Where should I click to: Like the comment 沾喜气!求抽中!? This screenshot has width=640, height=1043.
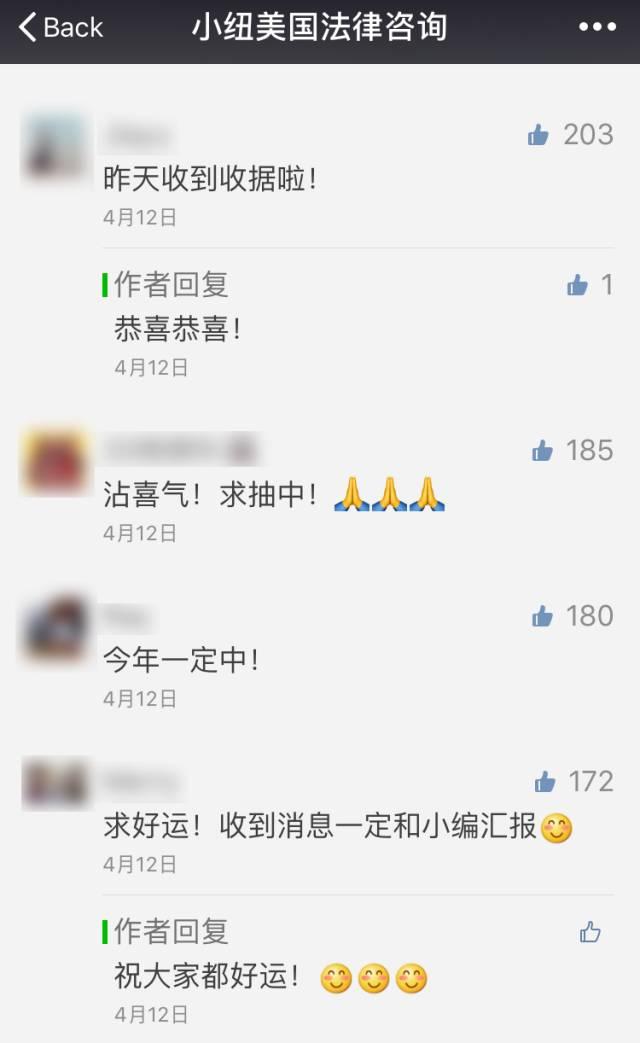click(543, 451)
